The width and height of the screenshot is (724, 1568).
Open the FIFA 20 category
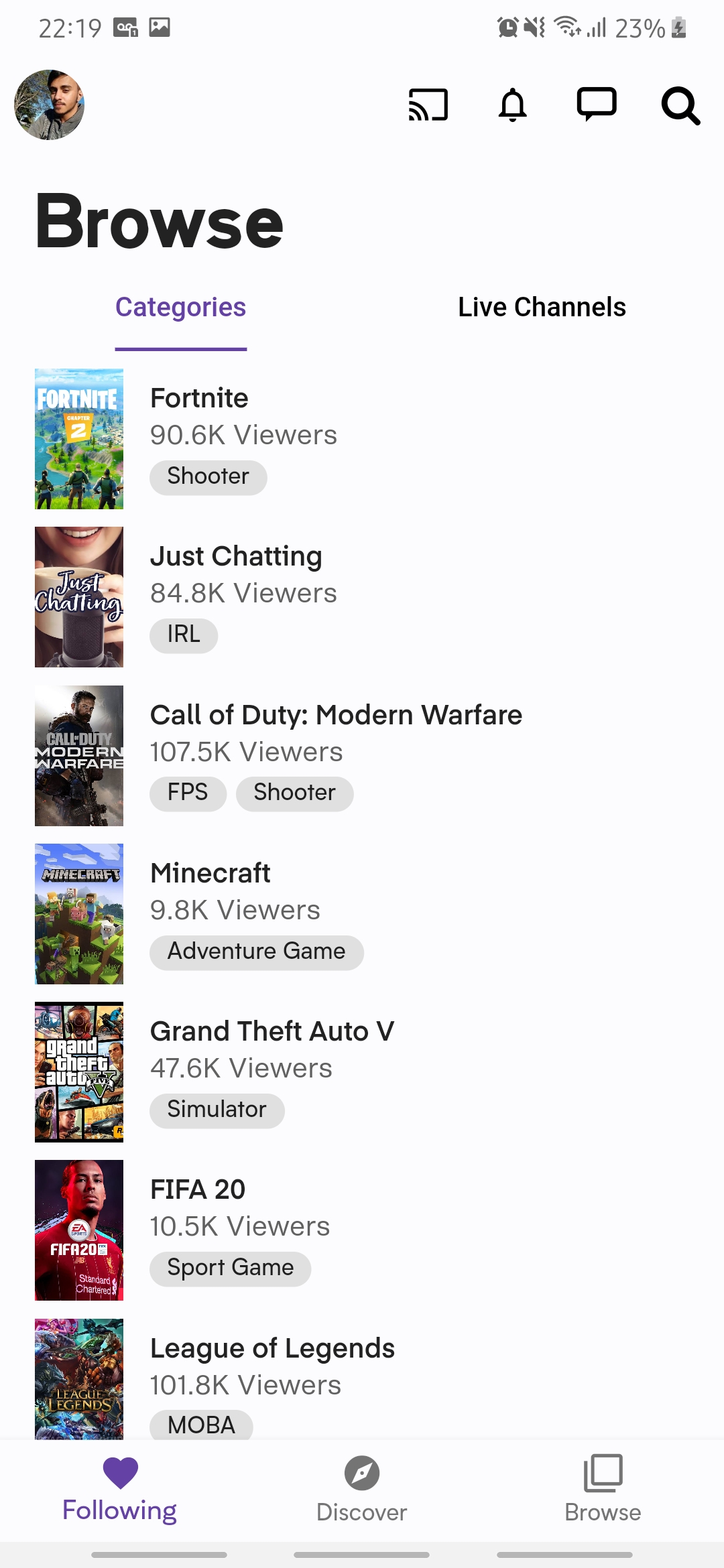[198, 1189]
